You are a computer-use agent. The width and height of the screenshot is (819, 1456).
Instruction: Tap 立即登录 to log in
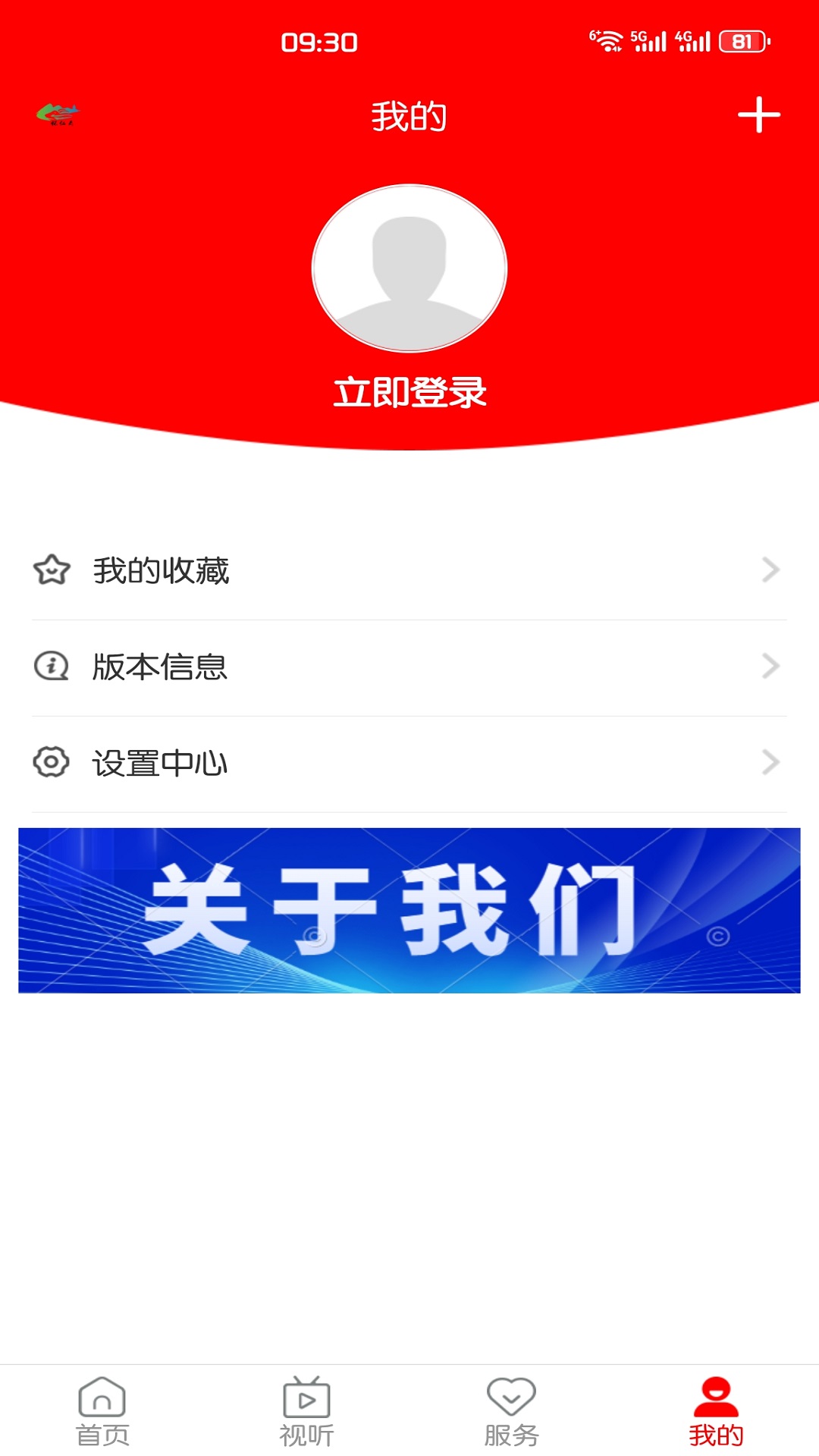pyautogui.click(x=409, y=394)
